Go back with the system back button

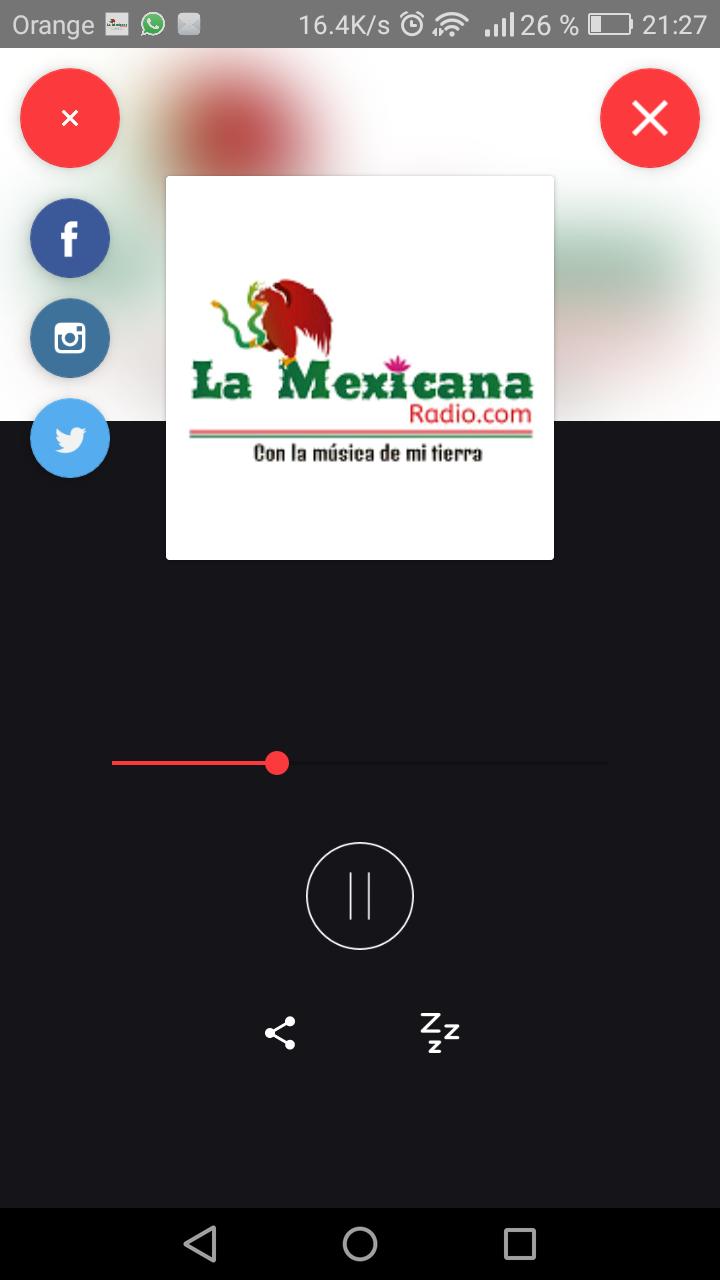[x=200, y=1244]
